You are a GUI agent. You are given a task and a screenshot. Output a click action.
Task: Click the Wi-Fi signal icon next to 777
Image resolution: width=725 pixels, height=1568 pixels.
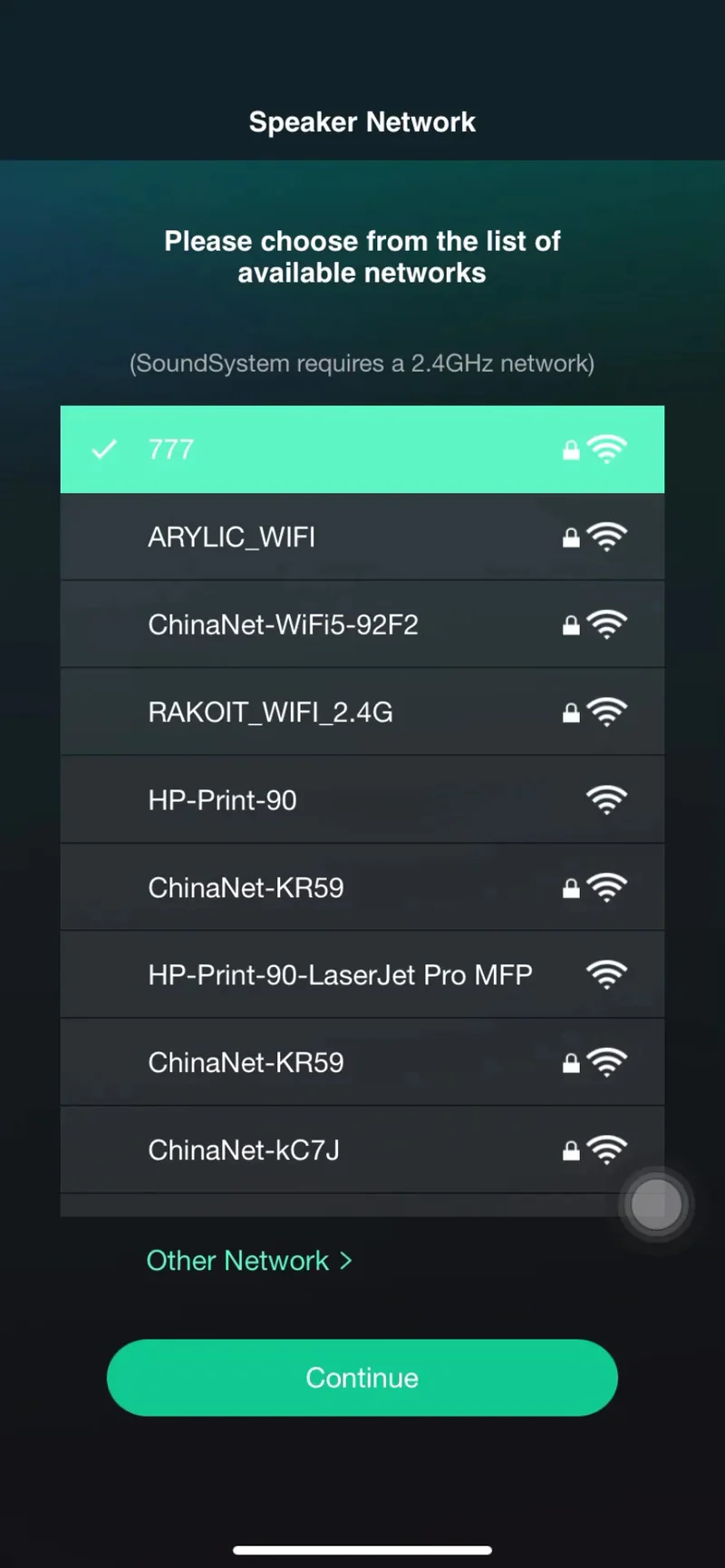[606, 449]
